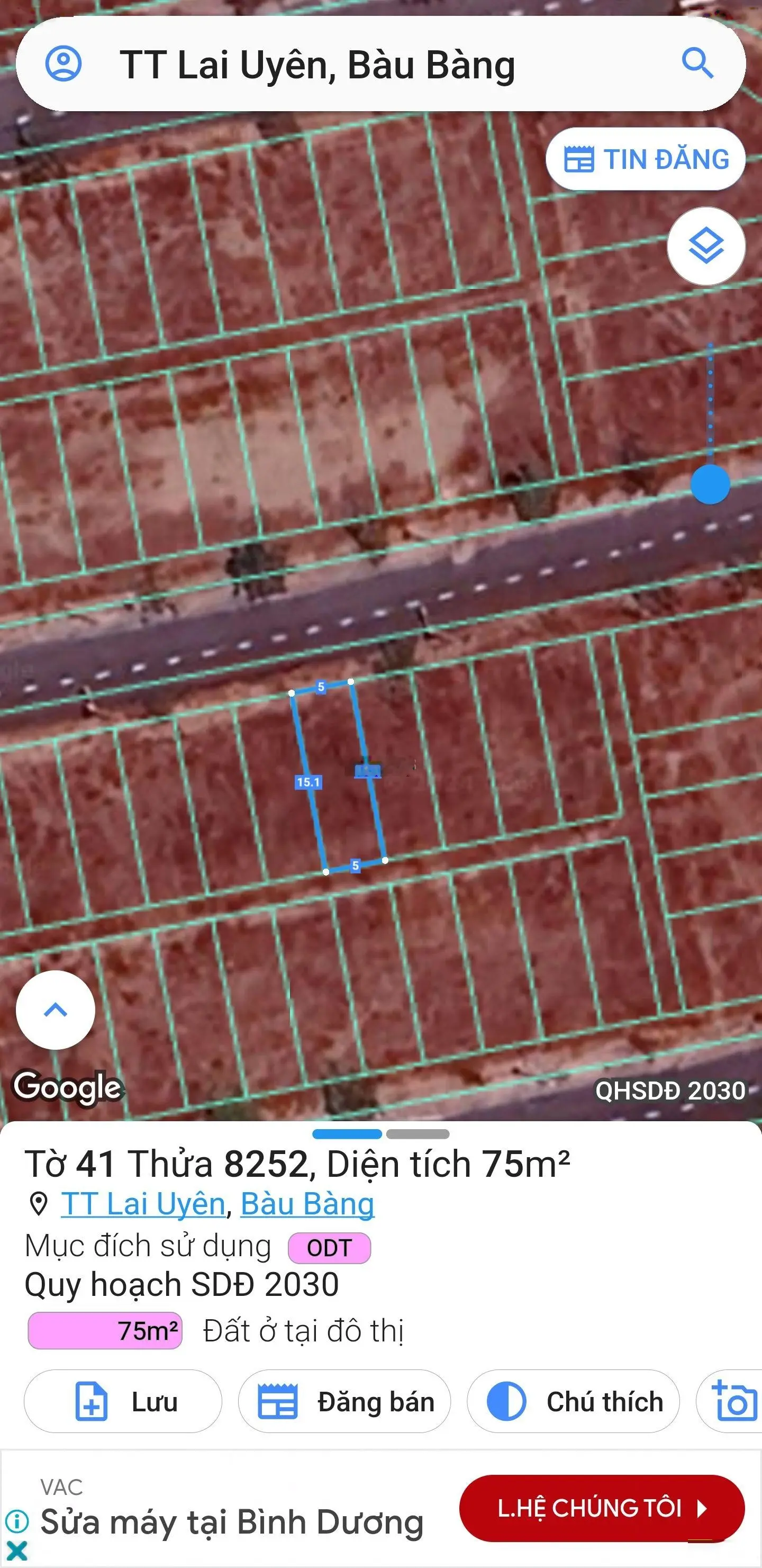This screenshot has height=1568, width=762.
Task: Post this plot for sale via Đăng bán
Action: tap(344, 1402)
